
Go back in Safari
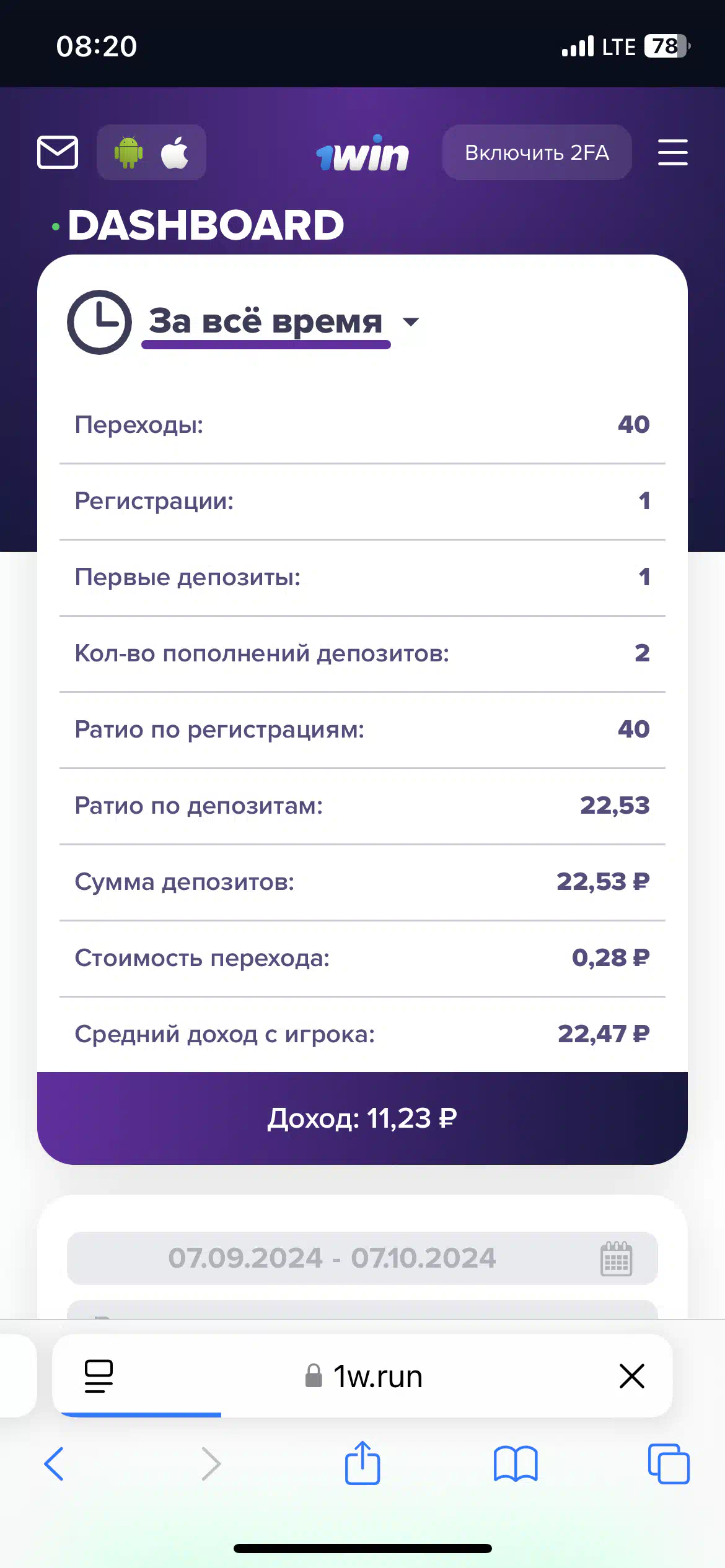54,1464
